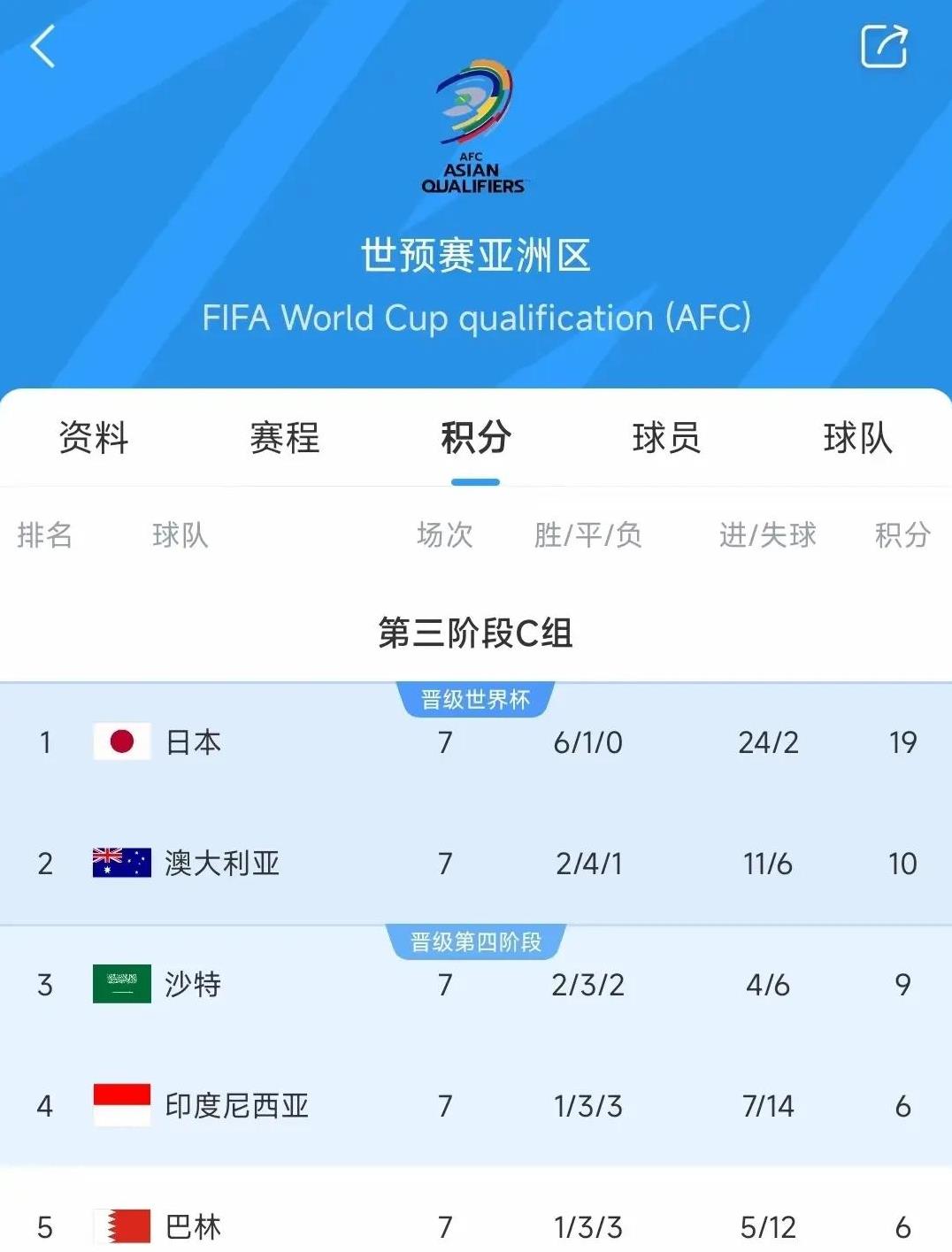Screen dimensions: 952x1252
Task: Switch to the 赛程 tab
Action: point(285,439)
